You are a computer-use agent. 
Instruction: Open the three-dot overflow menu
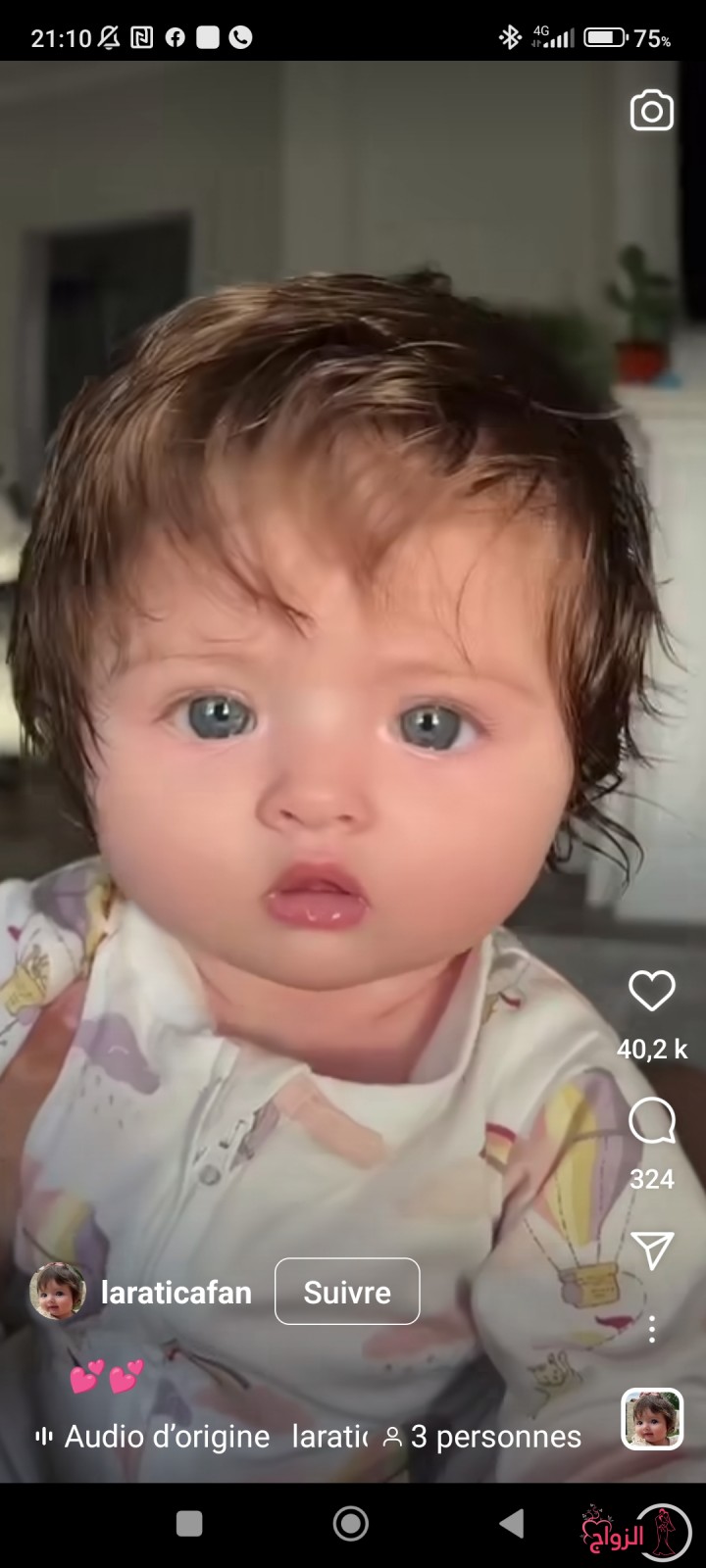652,1330
